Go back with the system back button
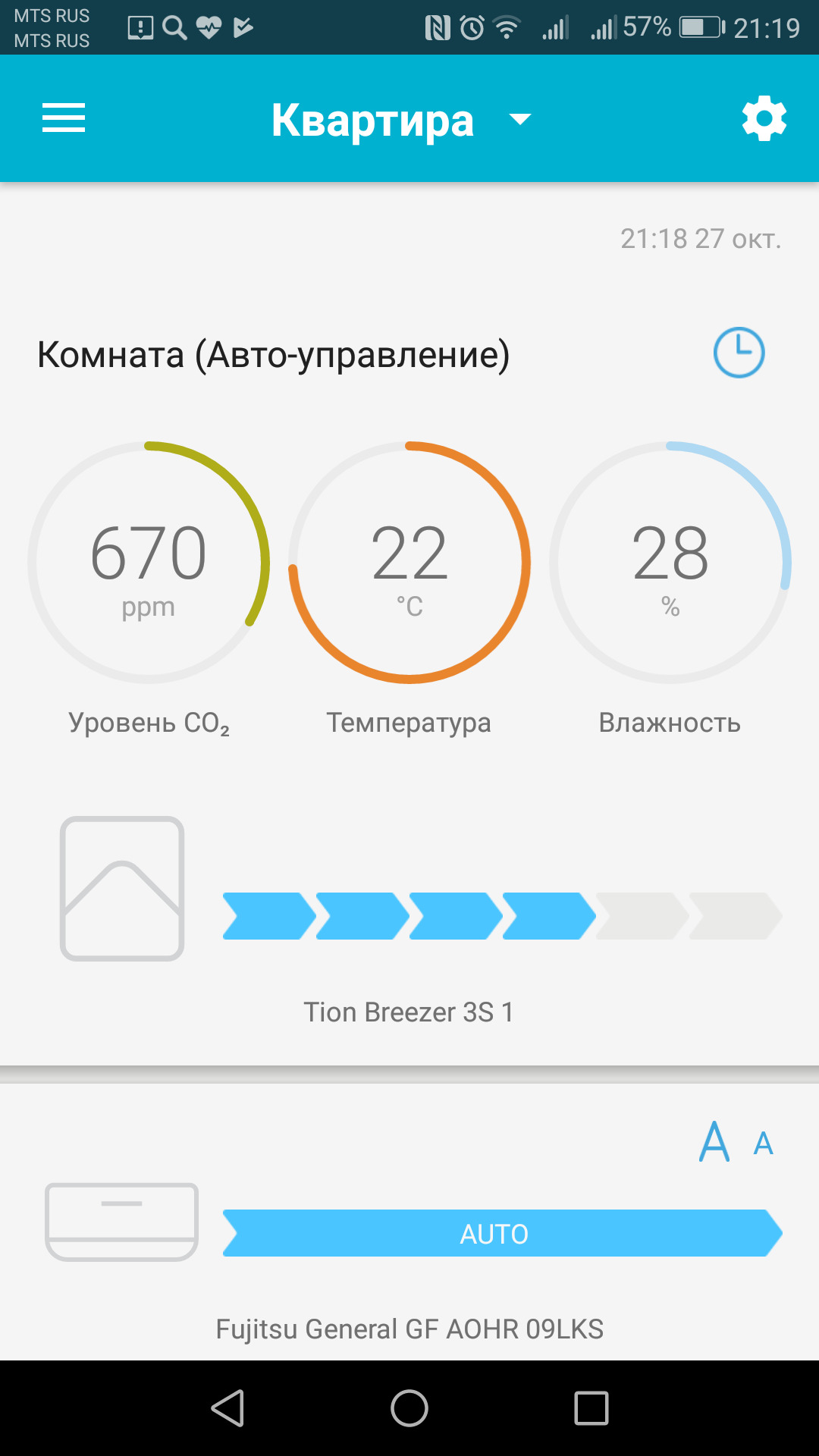This screenshot has width=819, height=1456. pos(227,1408)
